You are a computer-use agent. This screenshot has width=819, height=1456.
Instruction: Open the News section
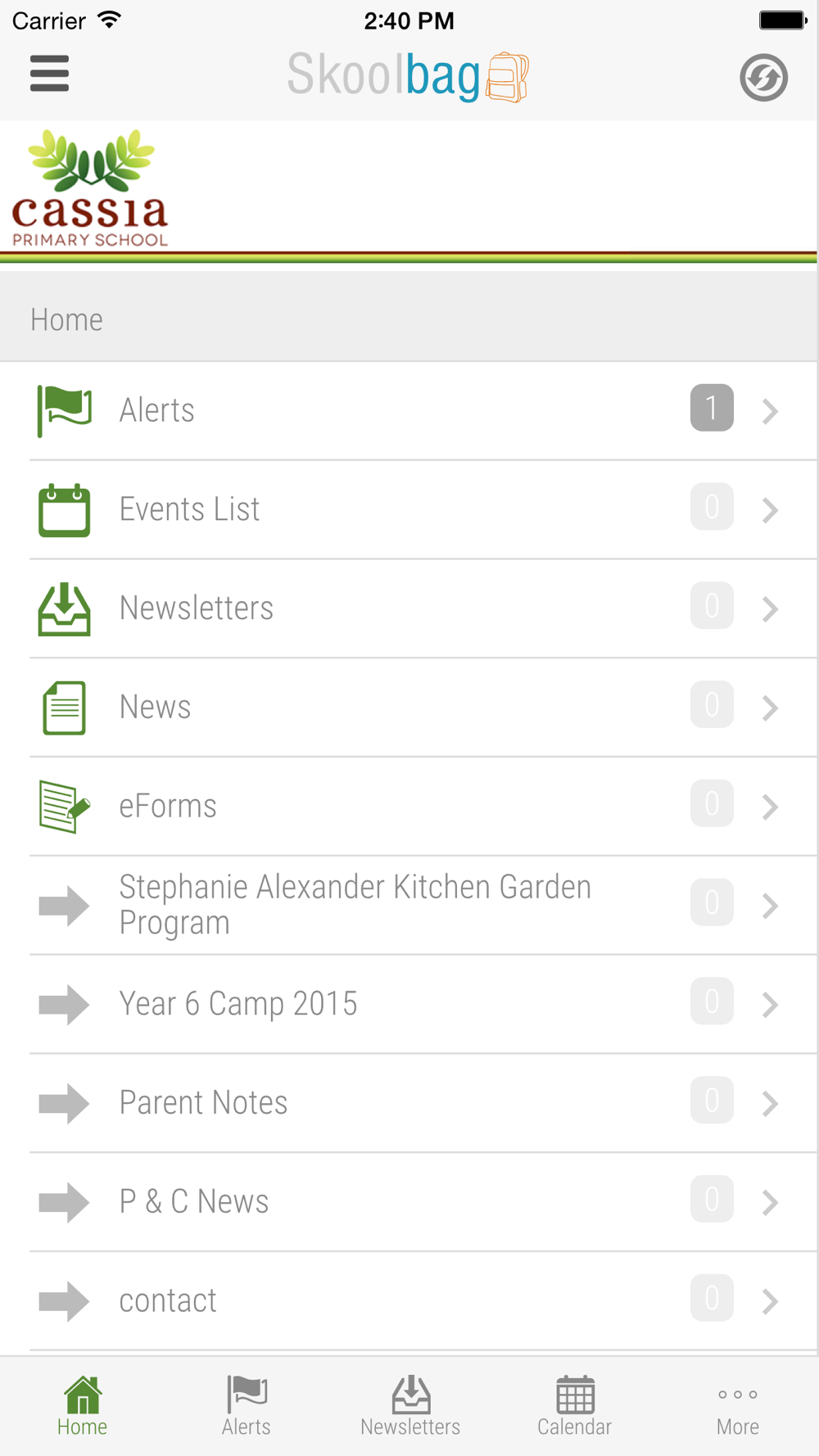(x=409, y=708)
